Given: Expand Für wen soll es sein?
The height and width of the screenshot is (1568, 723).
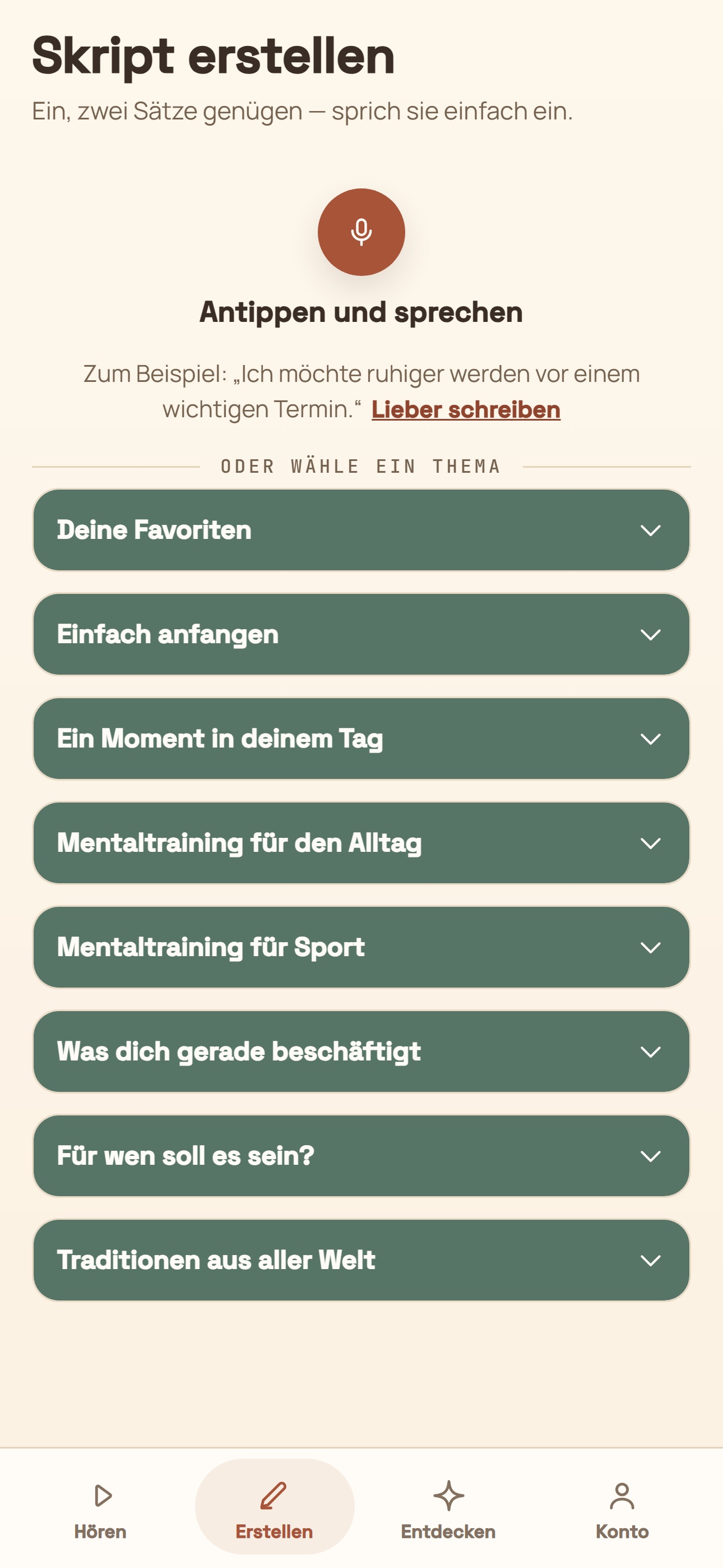Looking at the screenshot, I should [361, 1156].
